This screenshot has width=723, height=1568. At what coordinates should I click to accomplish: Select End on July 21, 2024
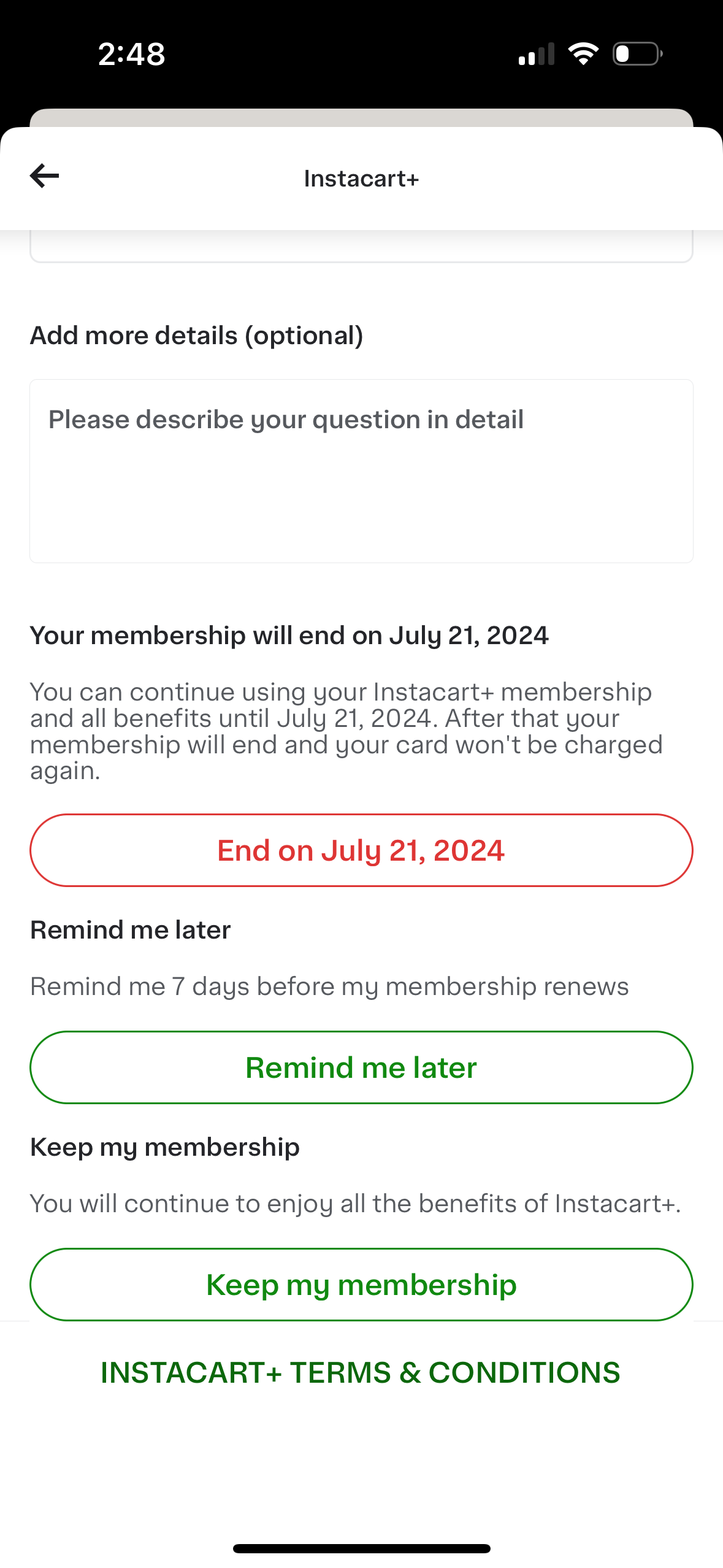[361, 850]
